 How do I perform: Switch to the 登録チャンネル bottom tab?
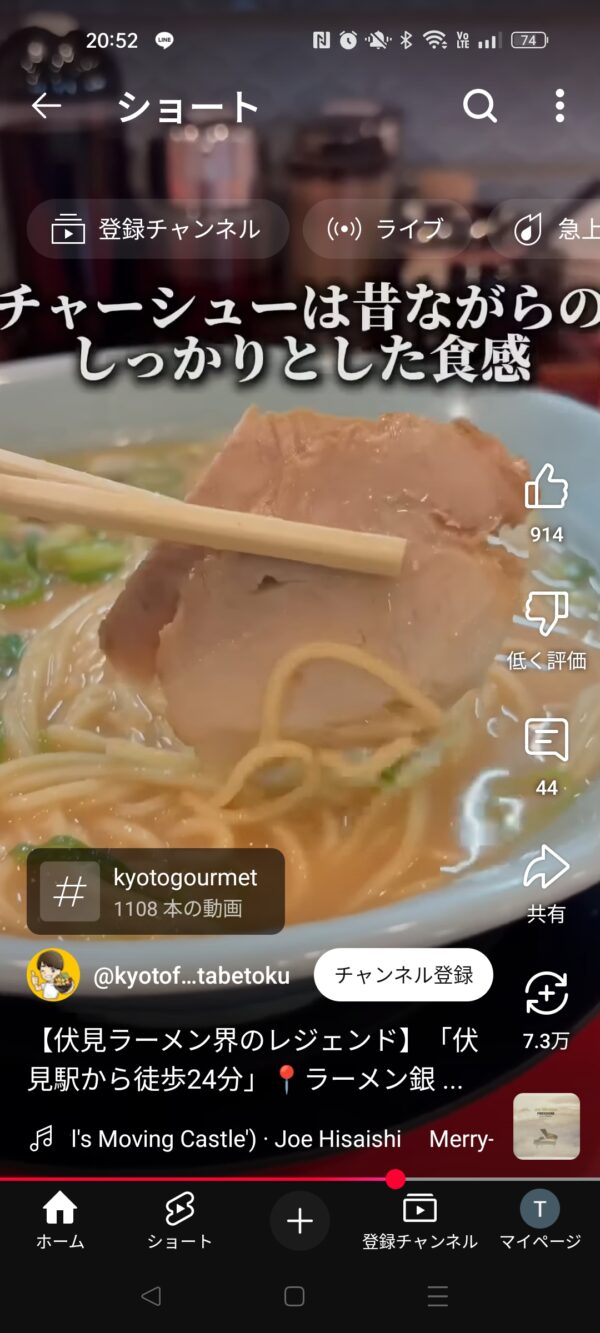tap(420, 1220)
